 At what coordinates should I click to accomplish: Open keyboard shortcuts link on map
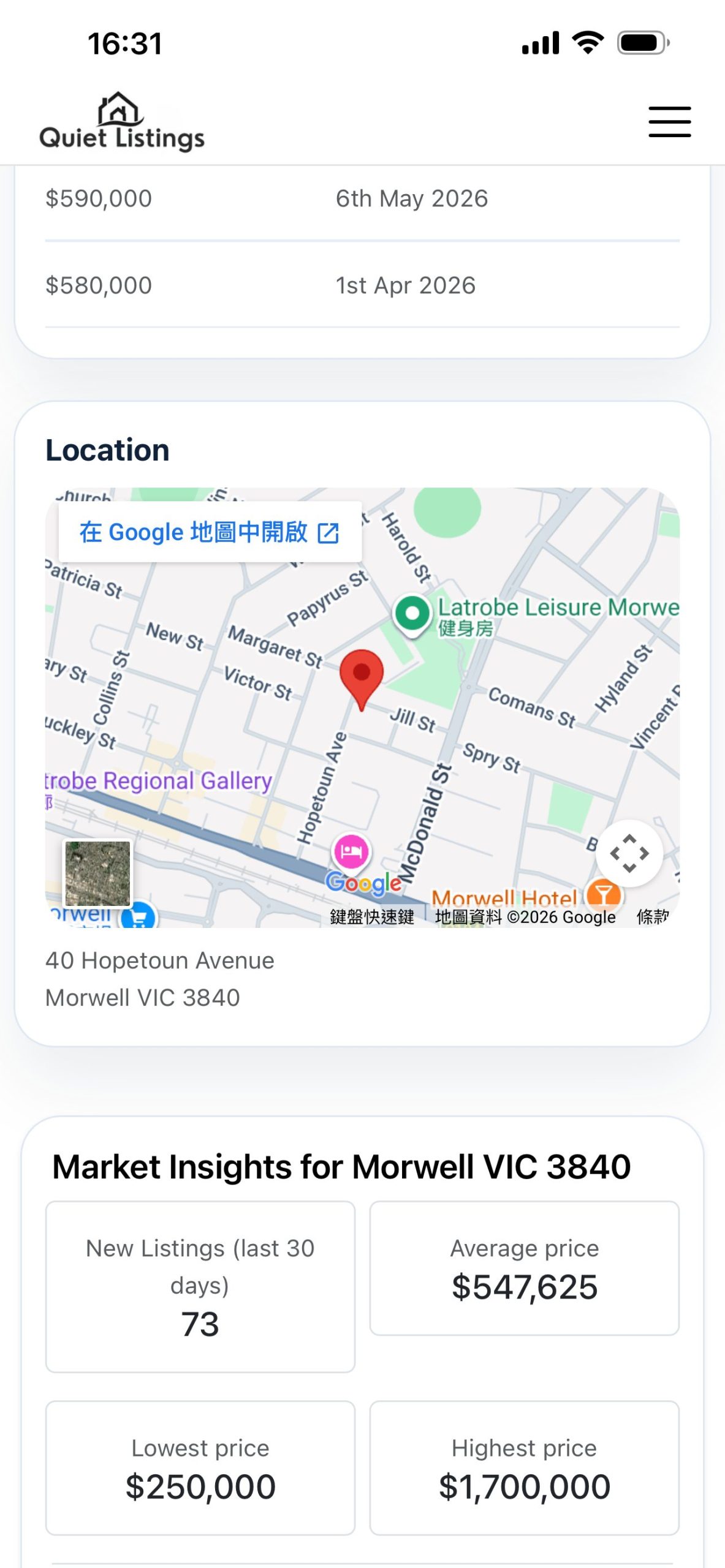(372, 916)
